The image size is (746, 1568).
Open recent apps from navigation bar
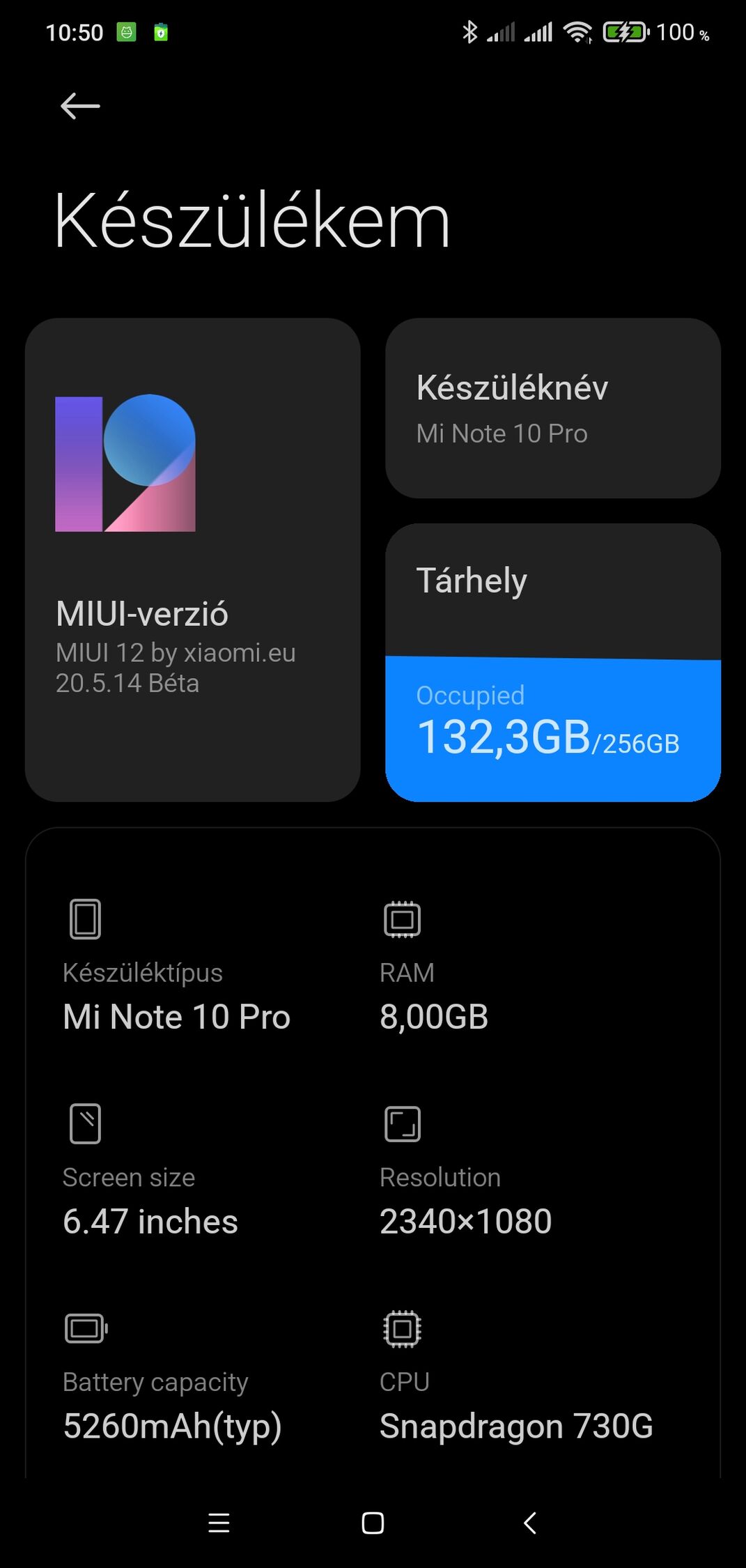pos(219,1523)
